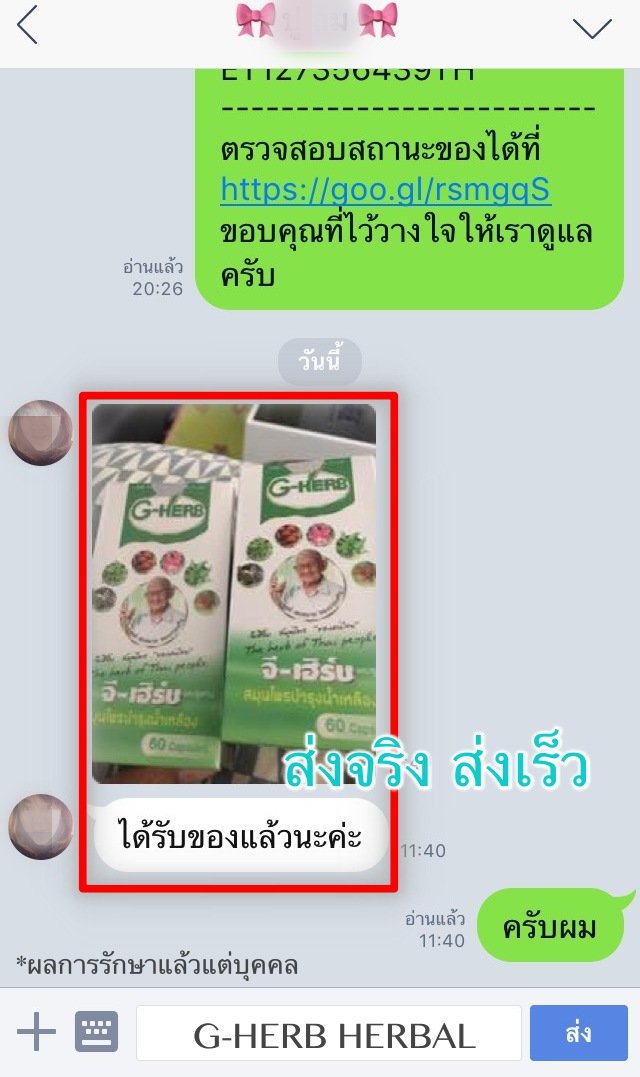Focus the message input field
This screenshot has height=1077, width=640.
pyautogui.click(x=329, y=1033)
